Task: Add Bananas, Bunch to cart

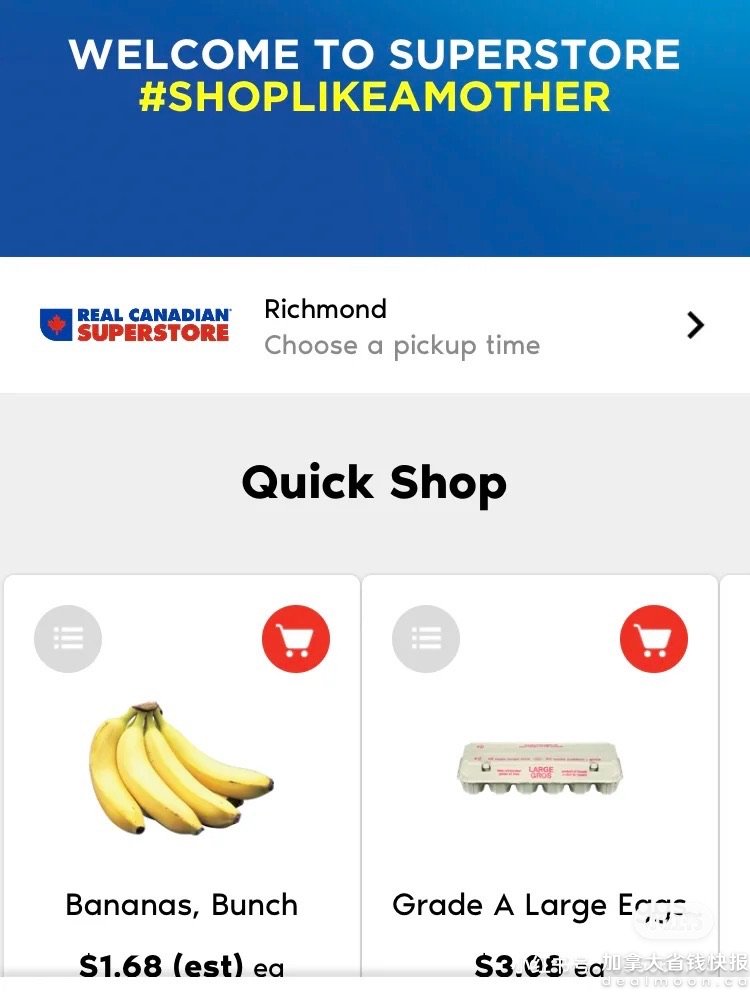Action: tap(296, 638)
